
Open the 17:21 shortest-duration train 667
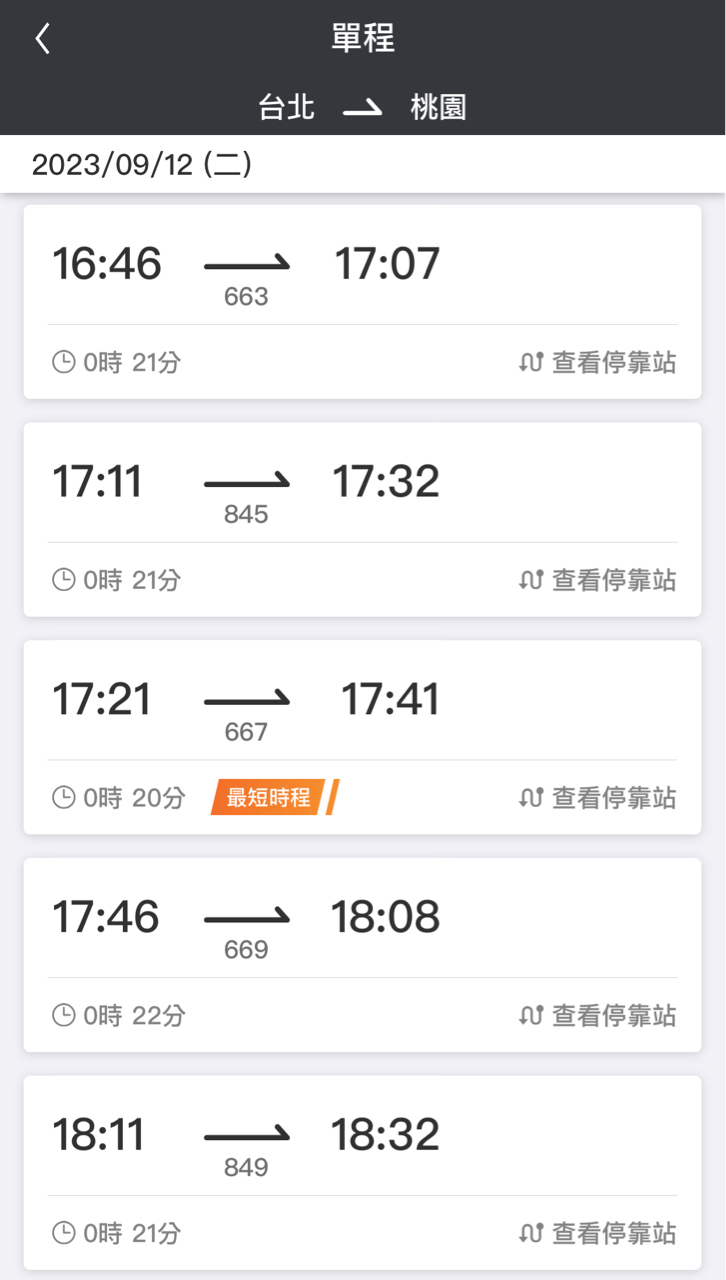tap(246, 702)
